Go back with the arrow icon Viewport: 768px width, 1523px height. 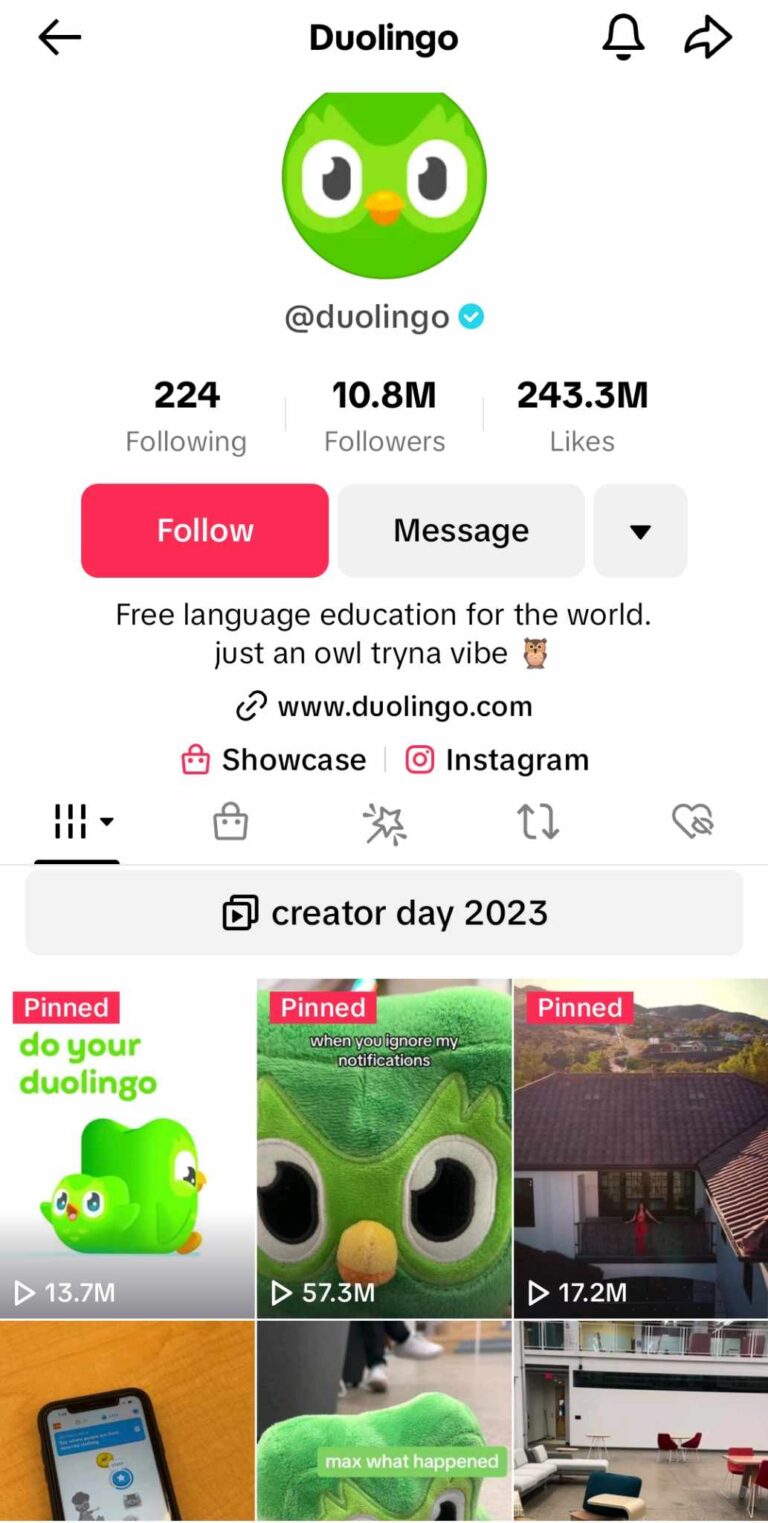point(59,37)
